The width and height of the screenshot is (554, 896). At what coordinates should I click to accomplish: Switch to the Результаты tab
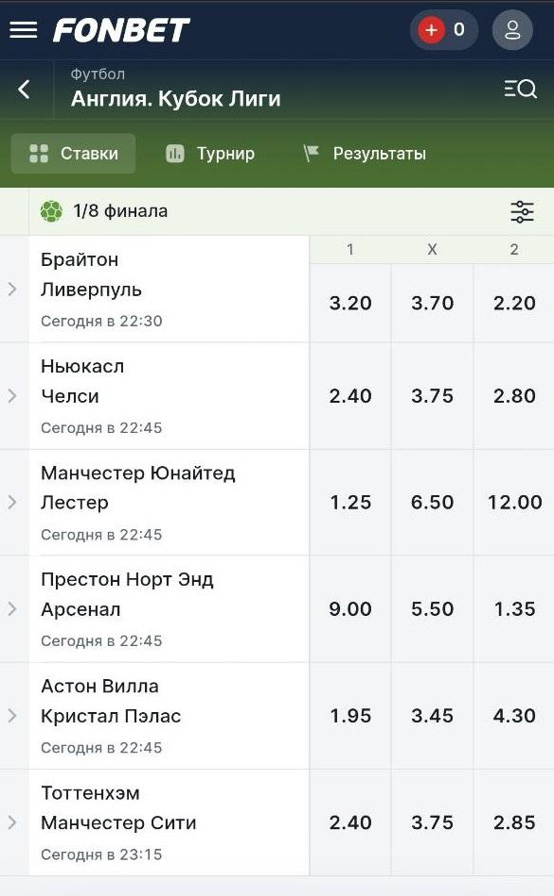coord(366,153)
